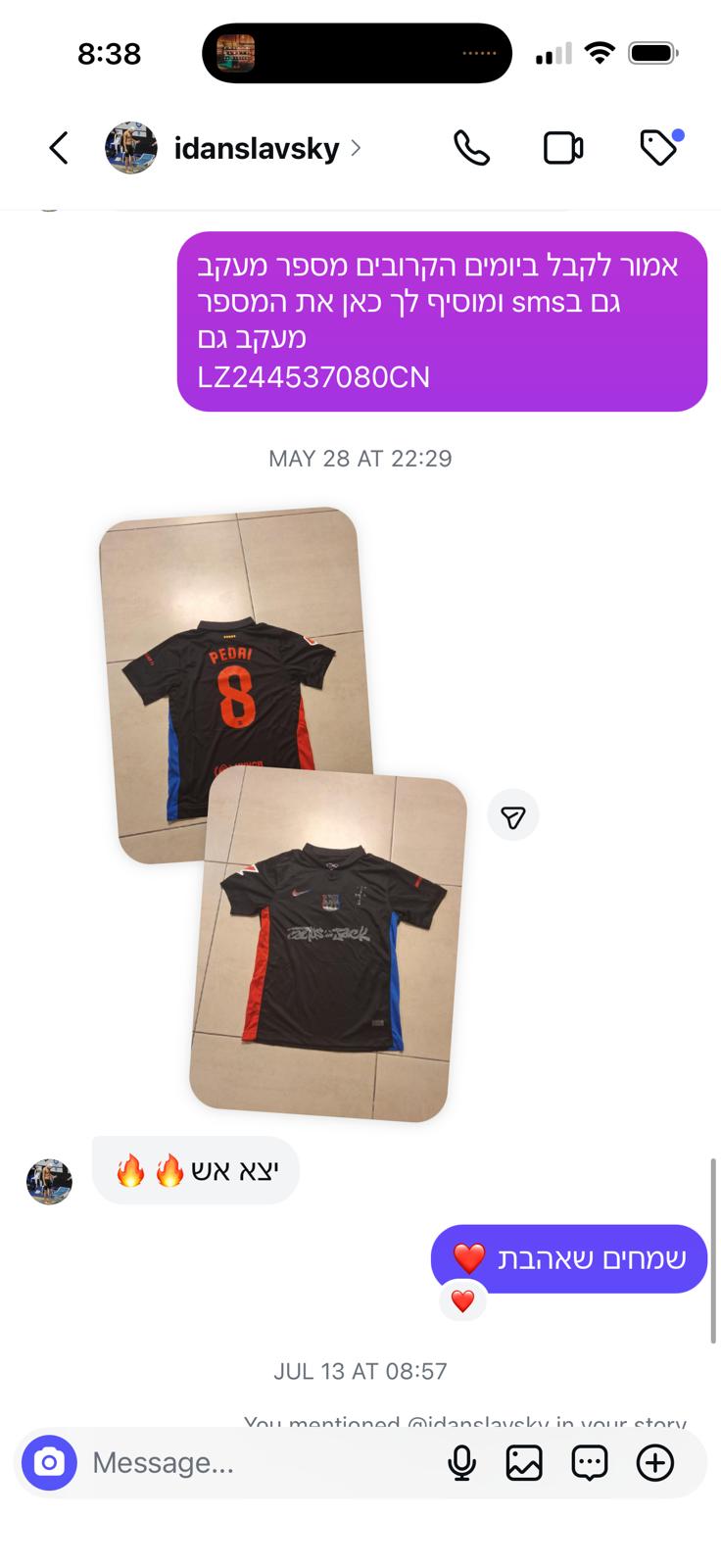
Task: Record a voice message
Action: (x=461, y=1463)
